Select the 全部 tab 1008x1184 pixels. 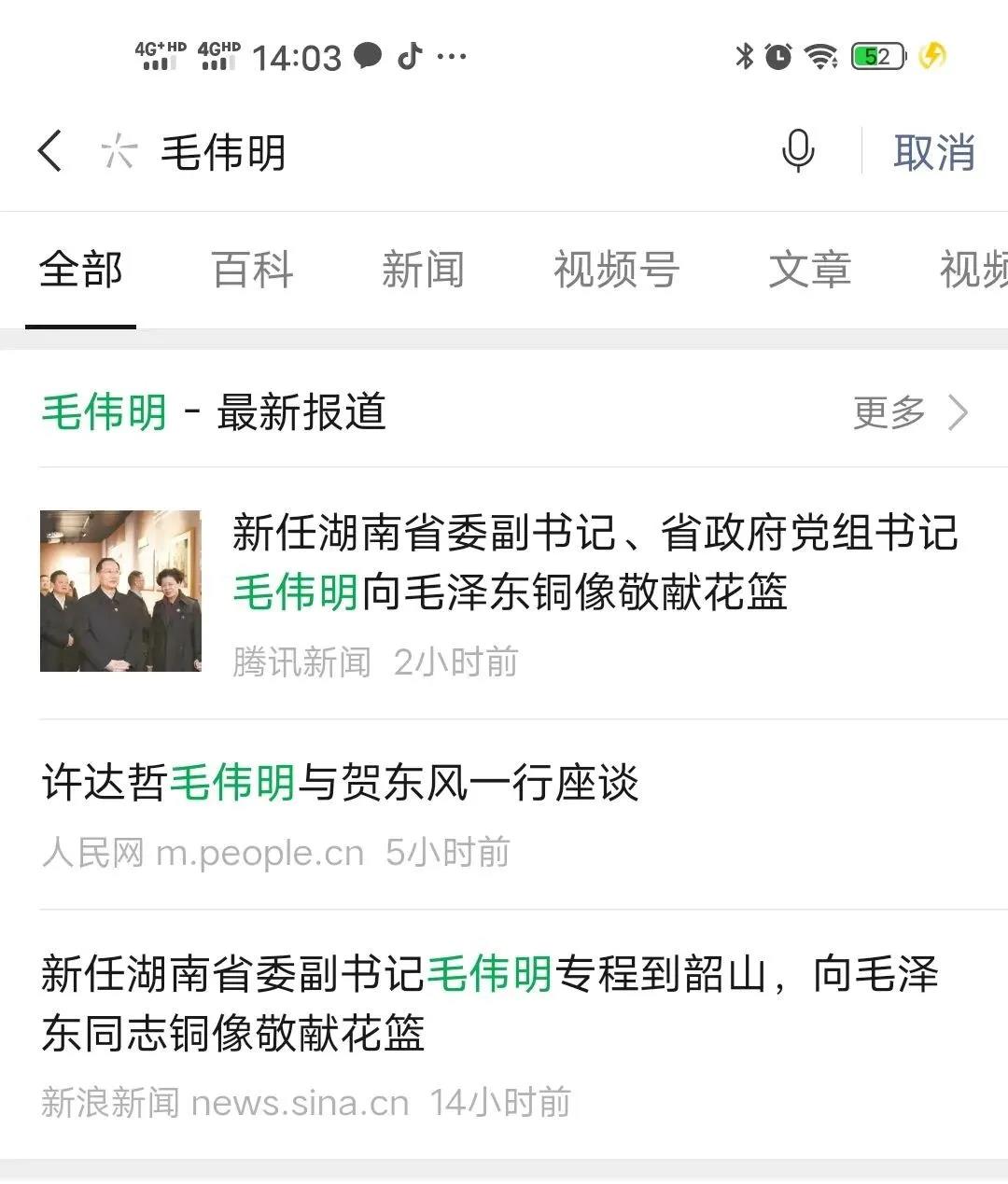click(x=81, y=271)
